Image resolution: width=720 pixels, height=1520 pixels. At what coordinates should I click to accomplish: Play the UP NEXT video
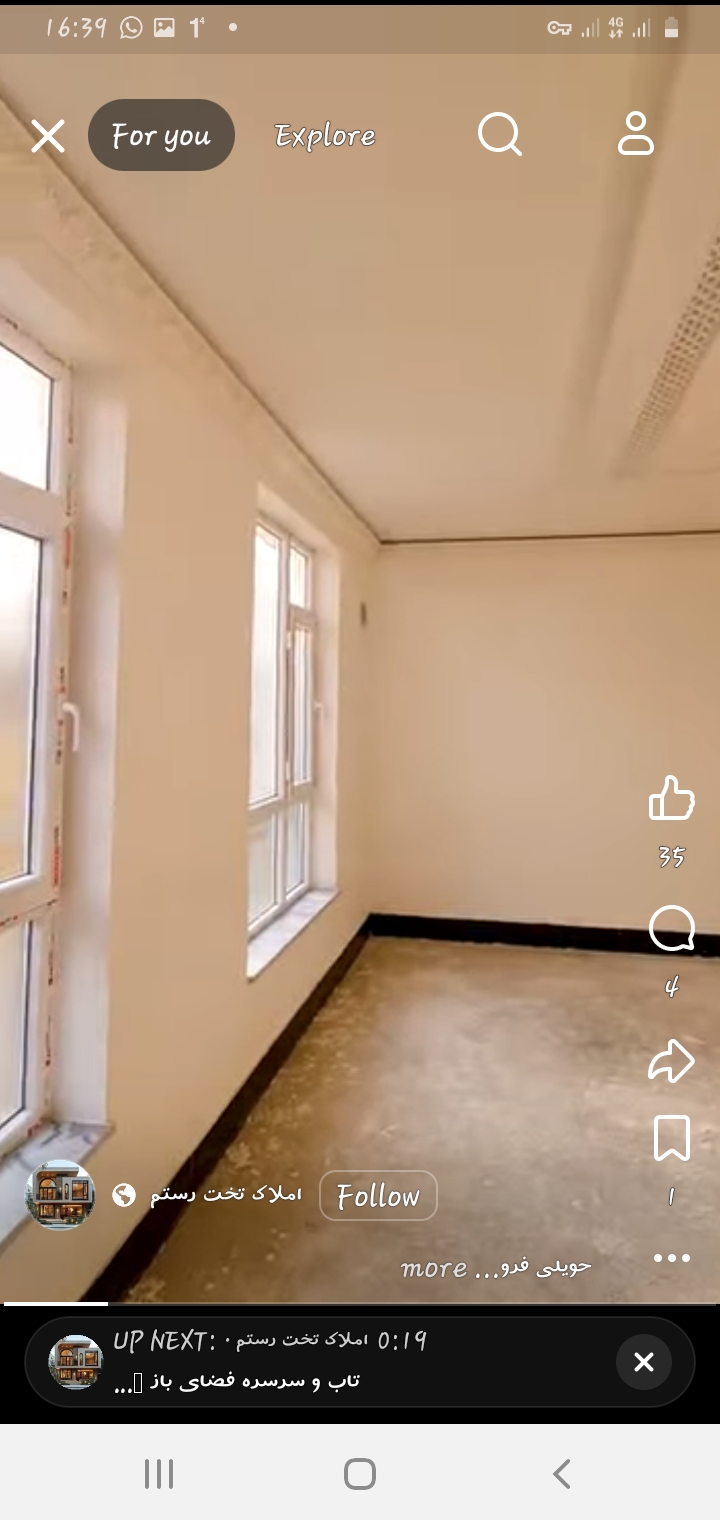(300, 1362)
